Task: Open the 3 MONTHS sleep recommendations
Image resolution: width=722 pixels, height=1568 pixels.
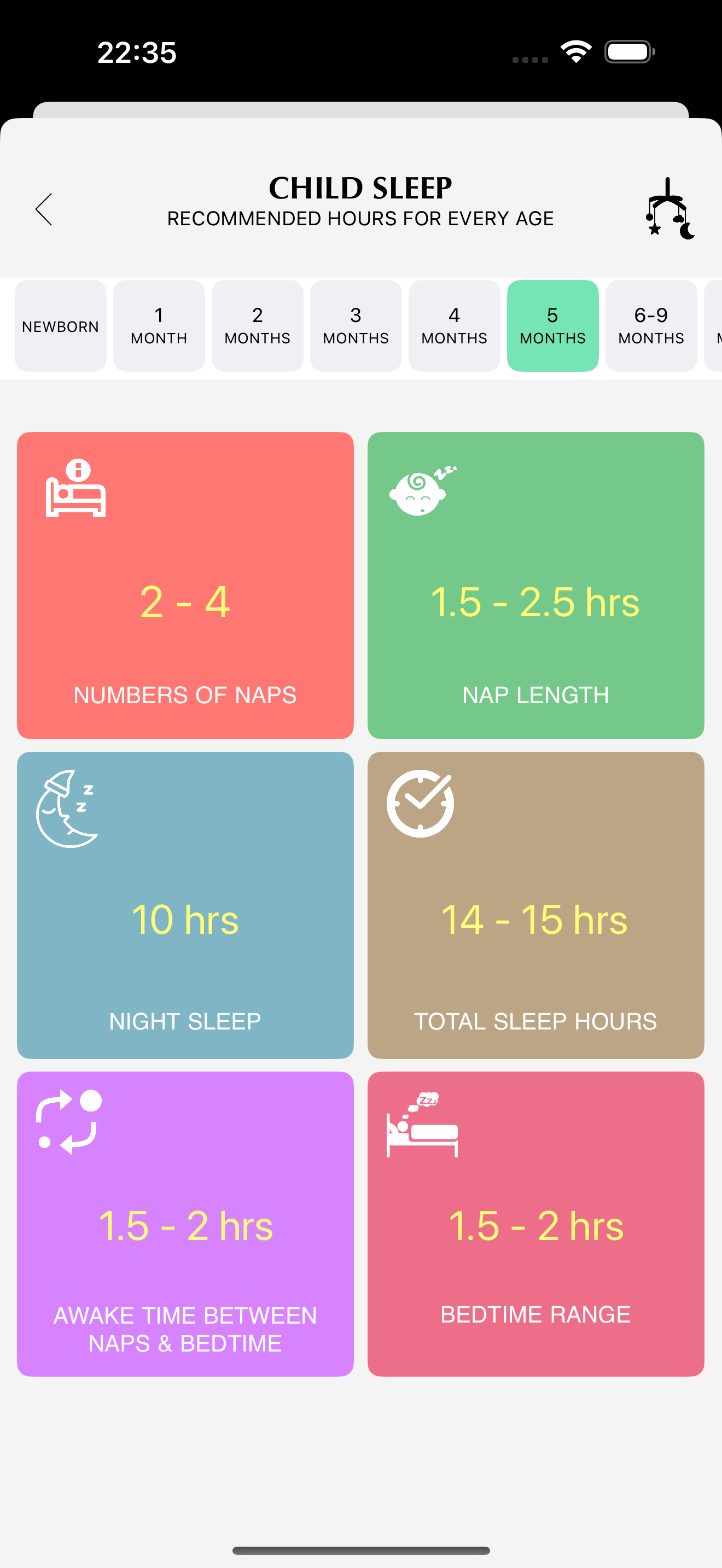Action: [x=356, y=325]
